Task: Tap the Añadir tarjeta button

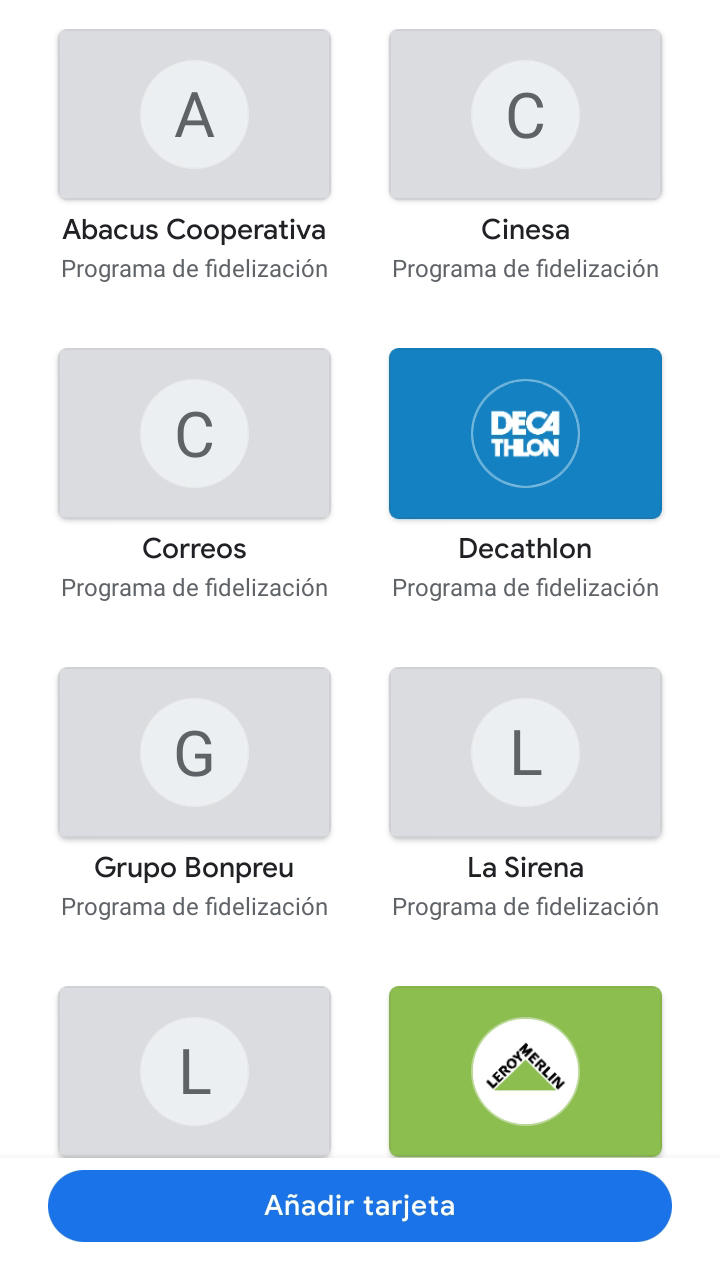Action: click(x=360, y=1206)
